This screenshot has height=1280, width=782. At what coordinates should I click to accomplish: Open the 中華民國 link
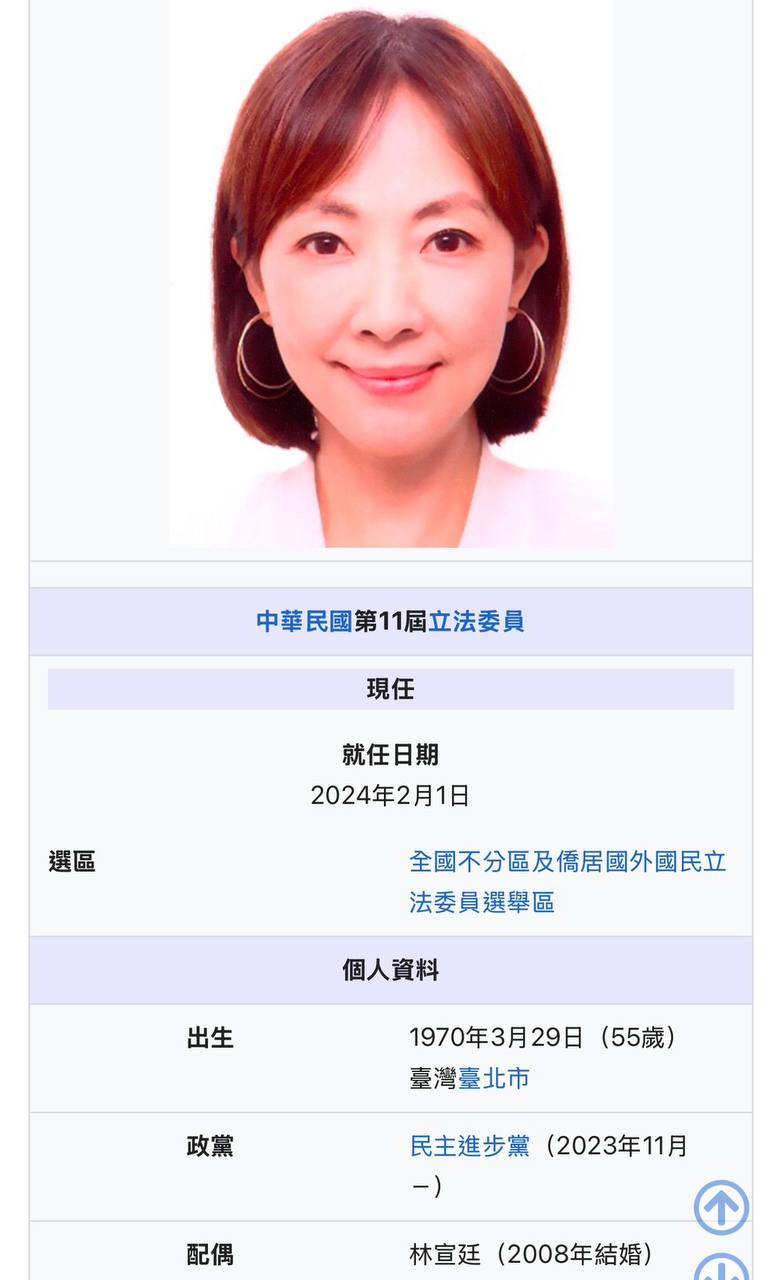tap(304, 622)
